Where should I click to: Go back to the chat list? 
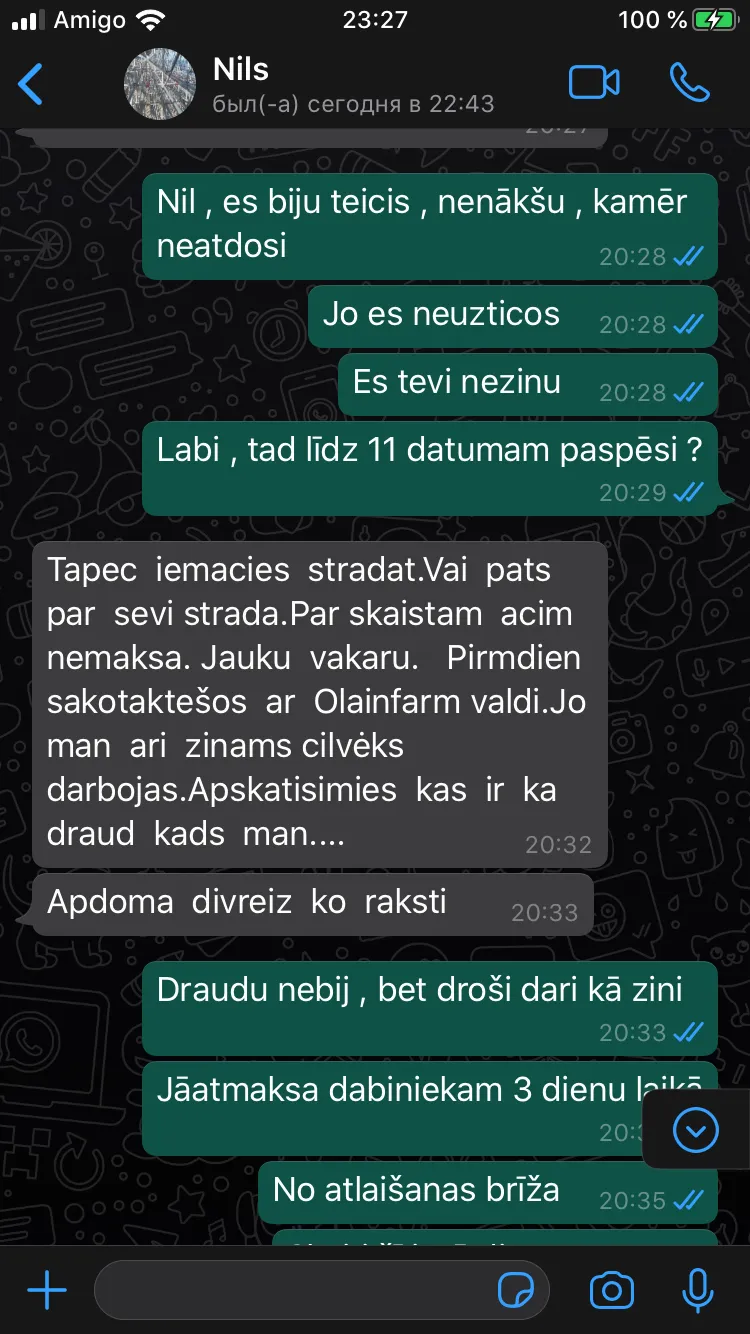(31, 84)
